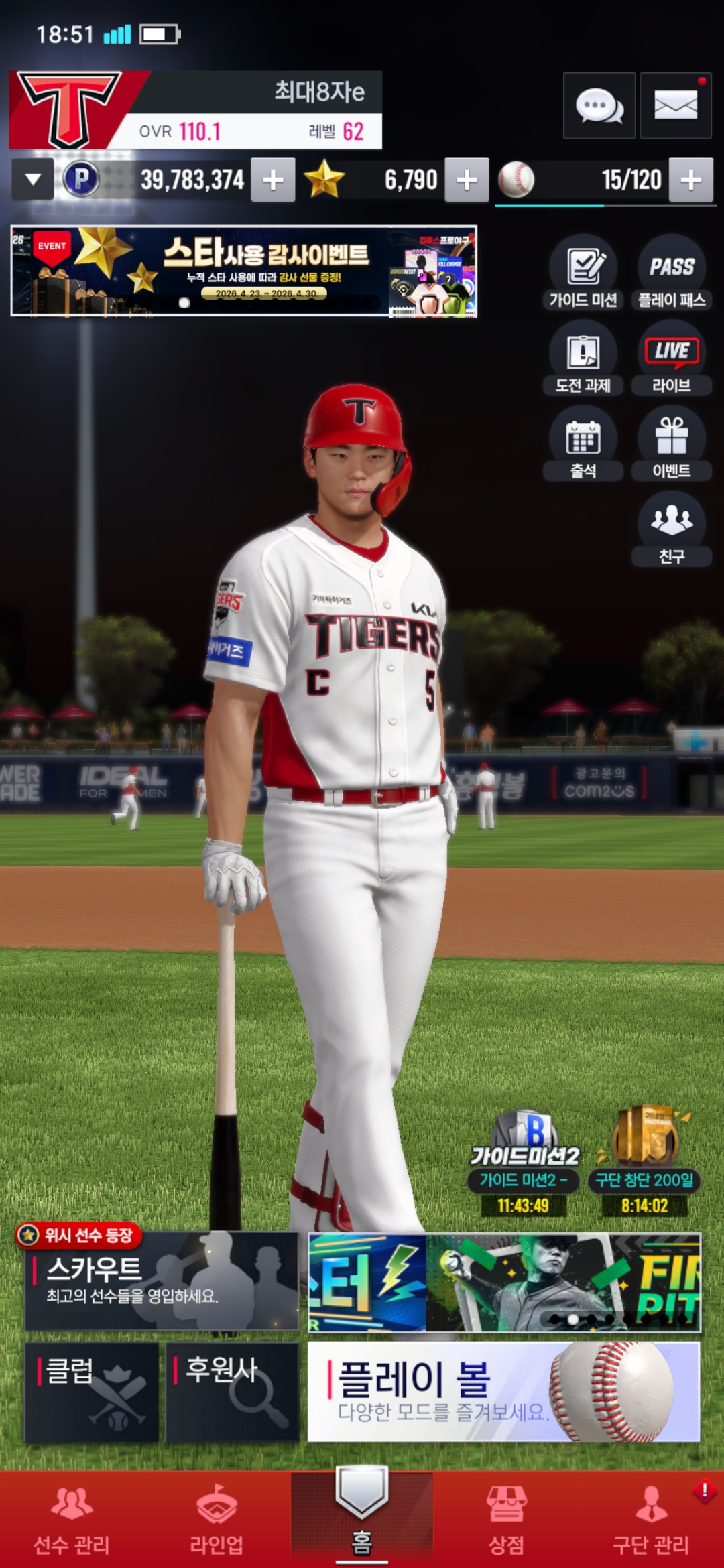Open the mailbox envelope icon
Image resolution: width=724 pixels, height=1568 pixels.
pyautogui.click(x=675, y=106)
